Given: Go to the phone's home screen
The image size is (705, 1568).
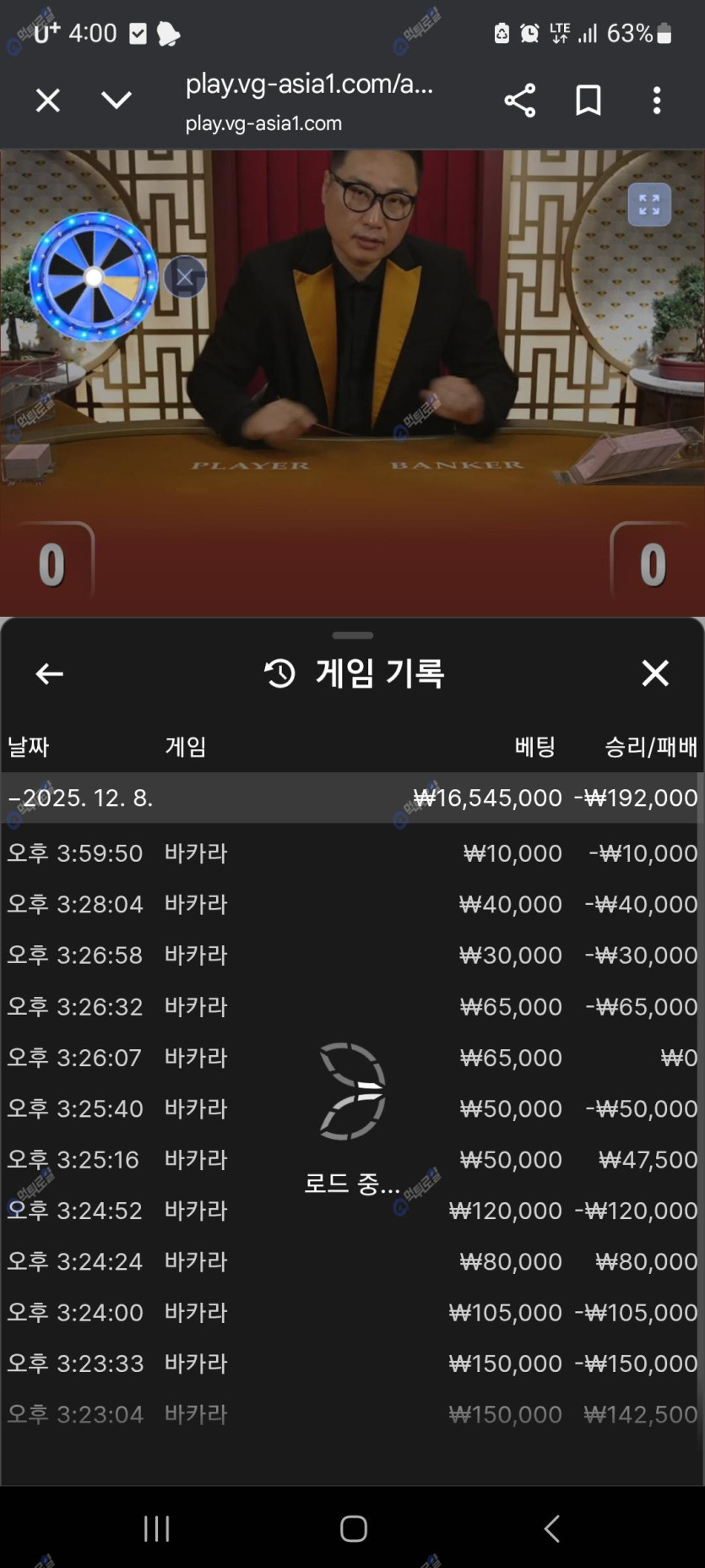Looking at the screenshot, I should 353,1528.
